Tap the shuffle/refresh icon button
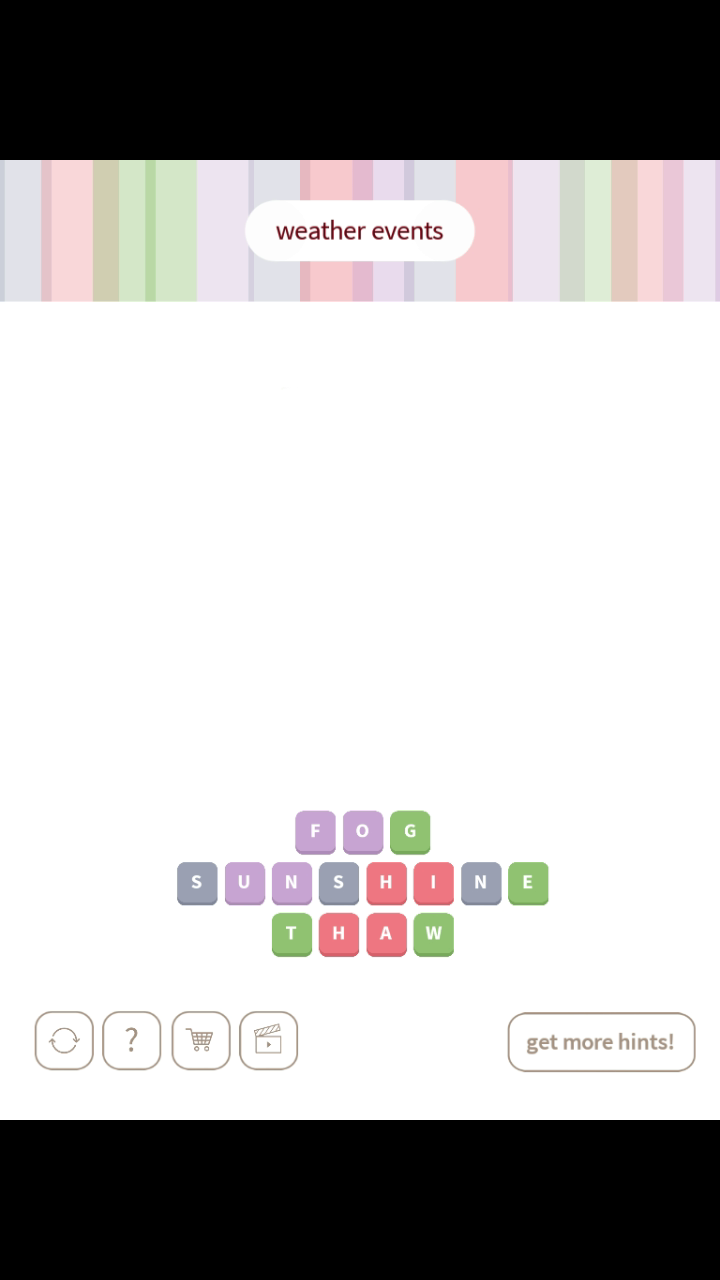The width and height of the screenshot is (720, 1280). tap(64, 1041)
